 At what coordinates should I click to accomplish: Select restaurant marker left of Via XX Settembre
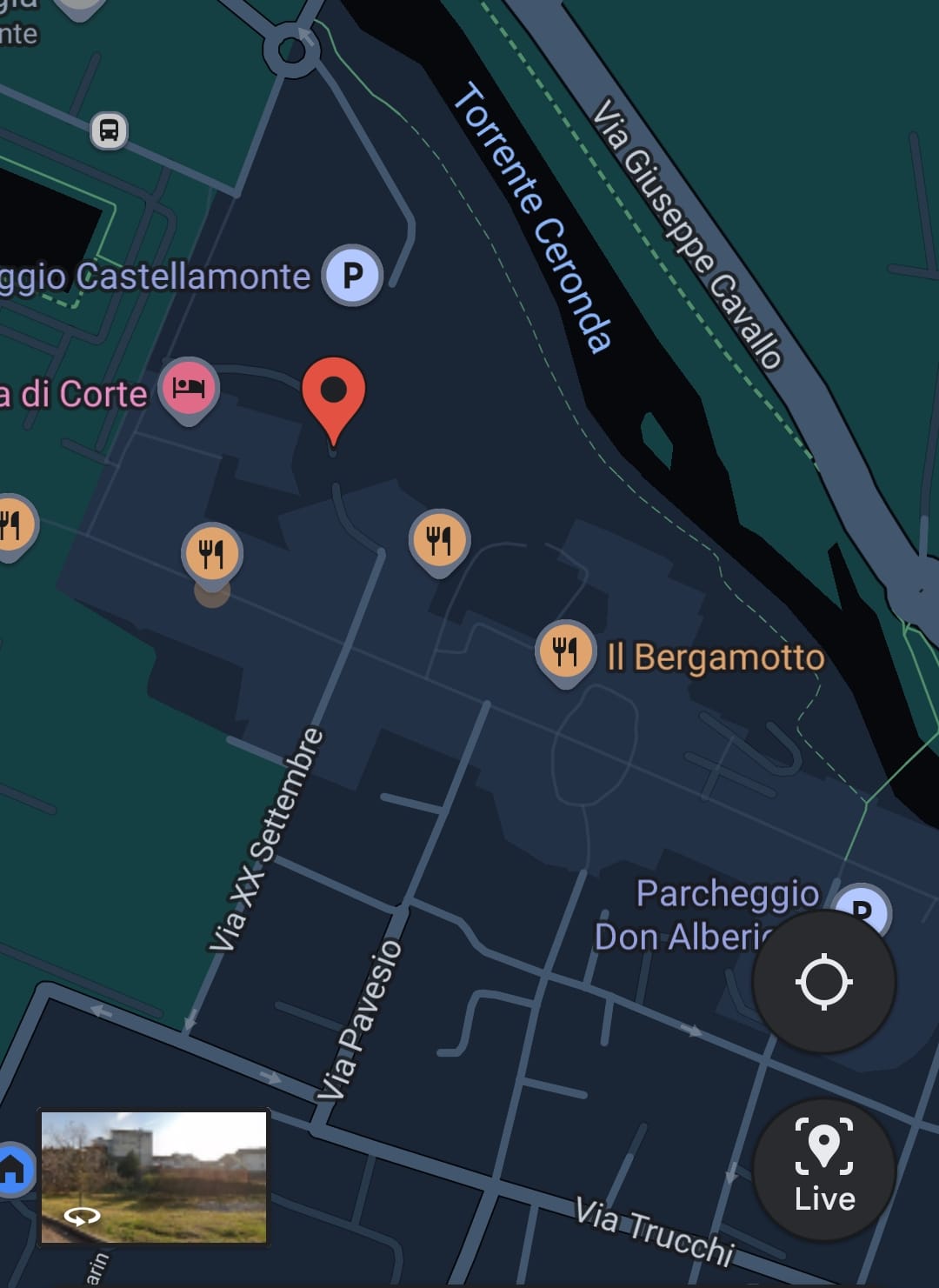point(211,551)
